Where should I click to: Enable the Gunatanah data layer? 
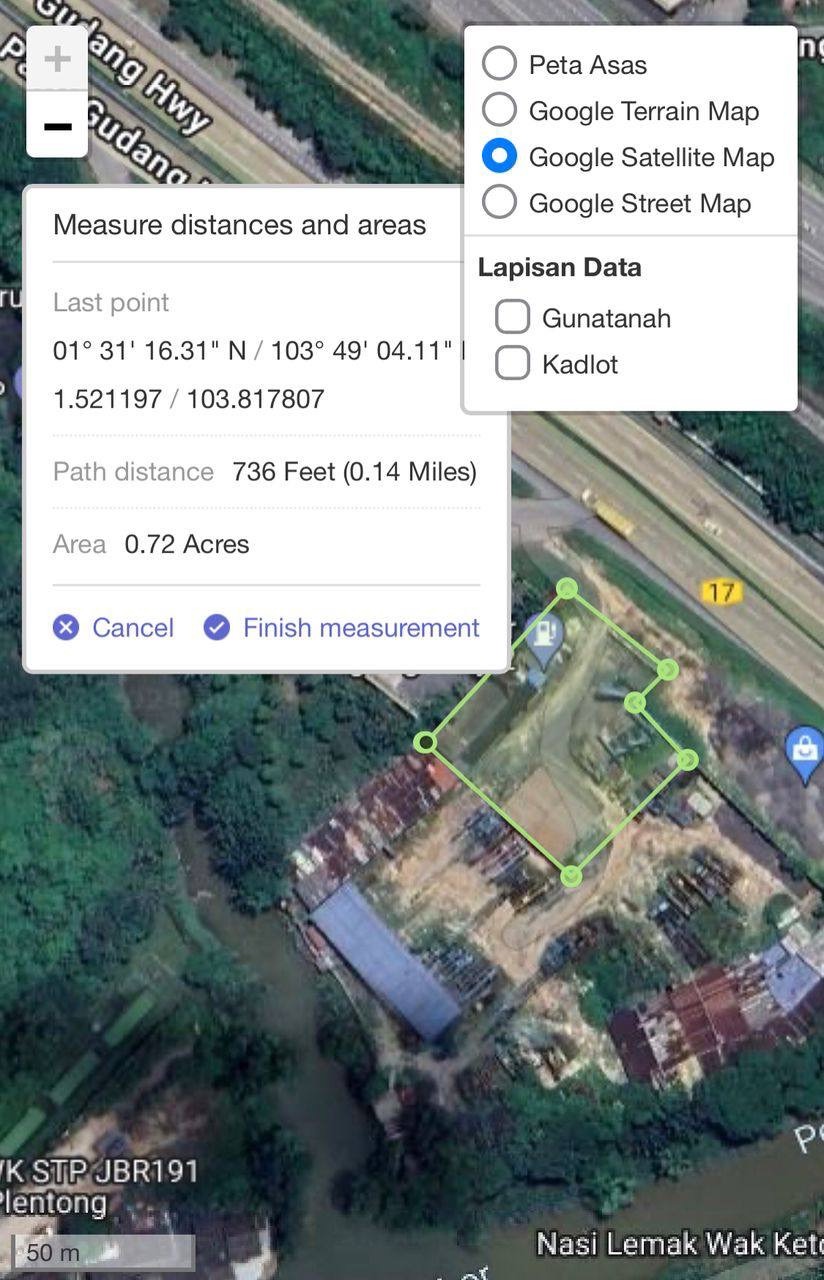(x=512, y=318)
